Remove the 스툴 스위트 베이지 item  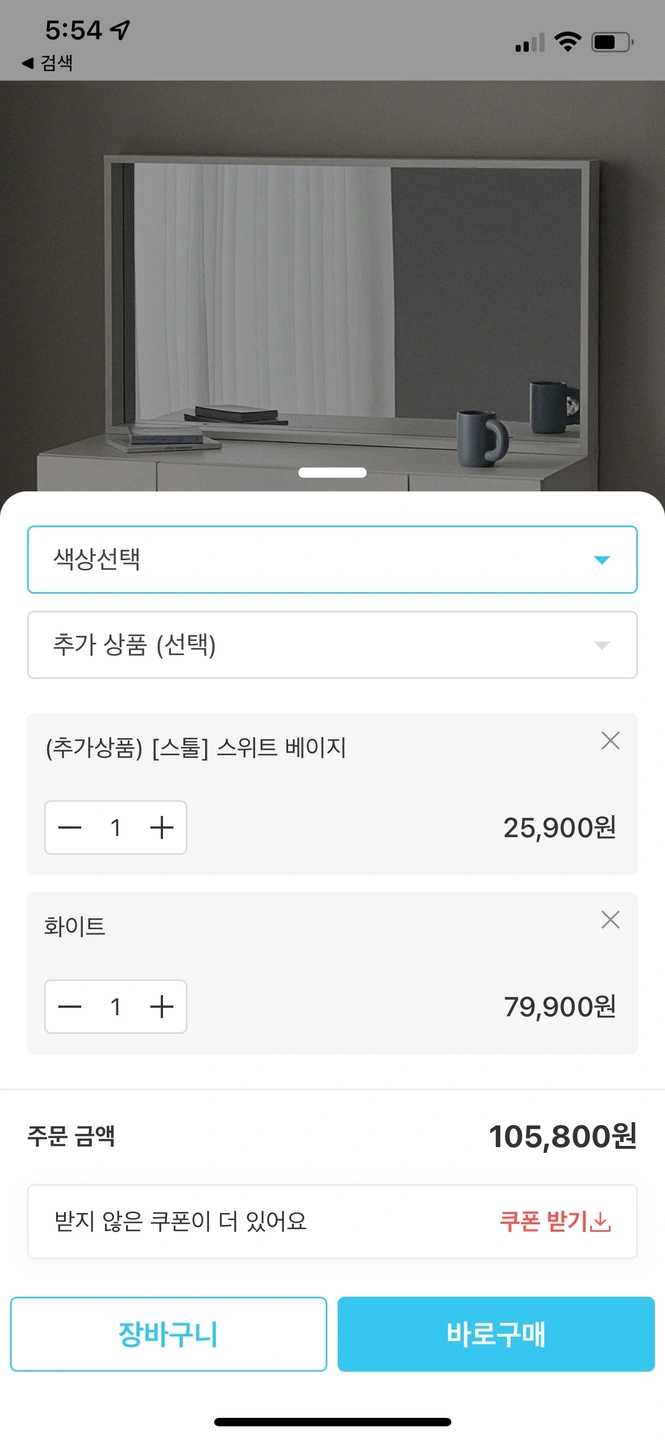point(610,741)
